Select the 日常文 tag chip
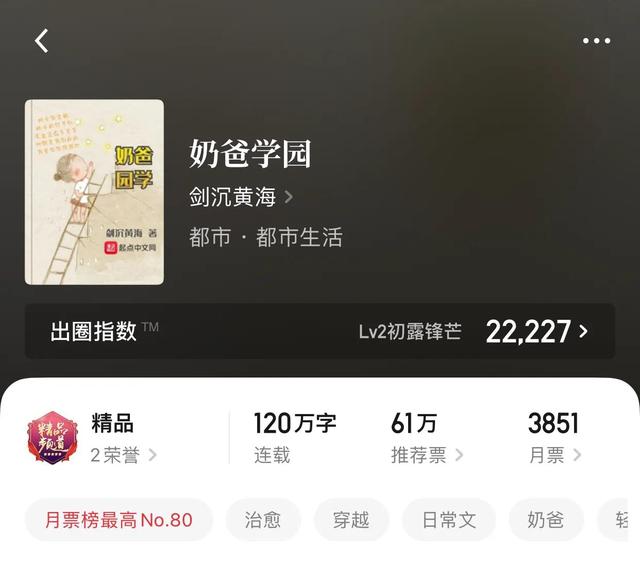Viewport: 640px width, 564px height. coord(449,520)
